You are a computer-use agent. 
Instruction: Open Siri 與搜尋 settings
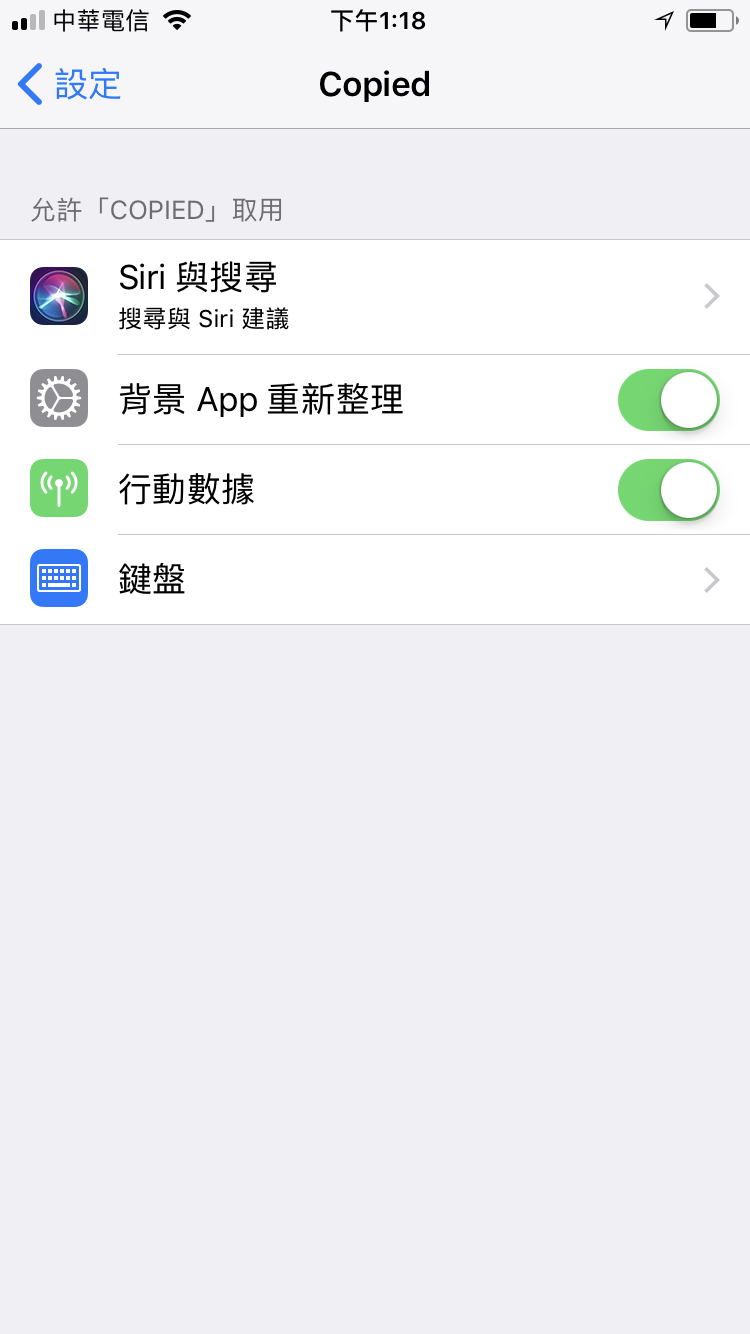375,296
